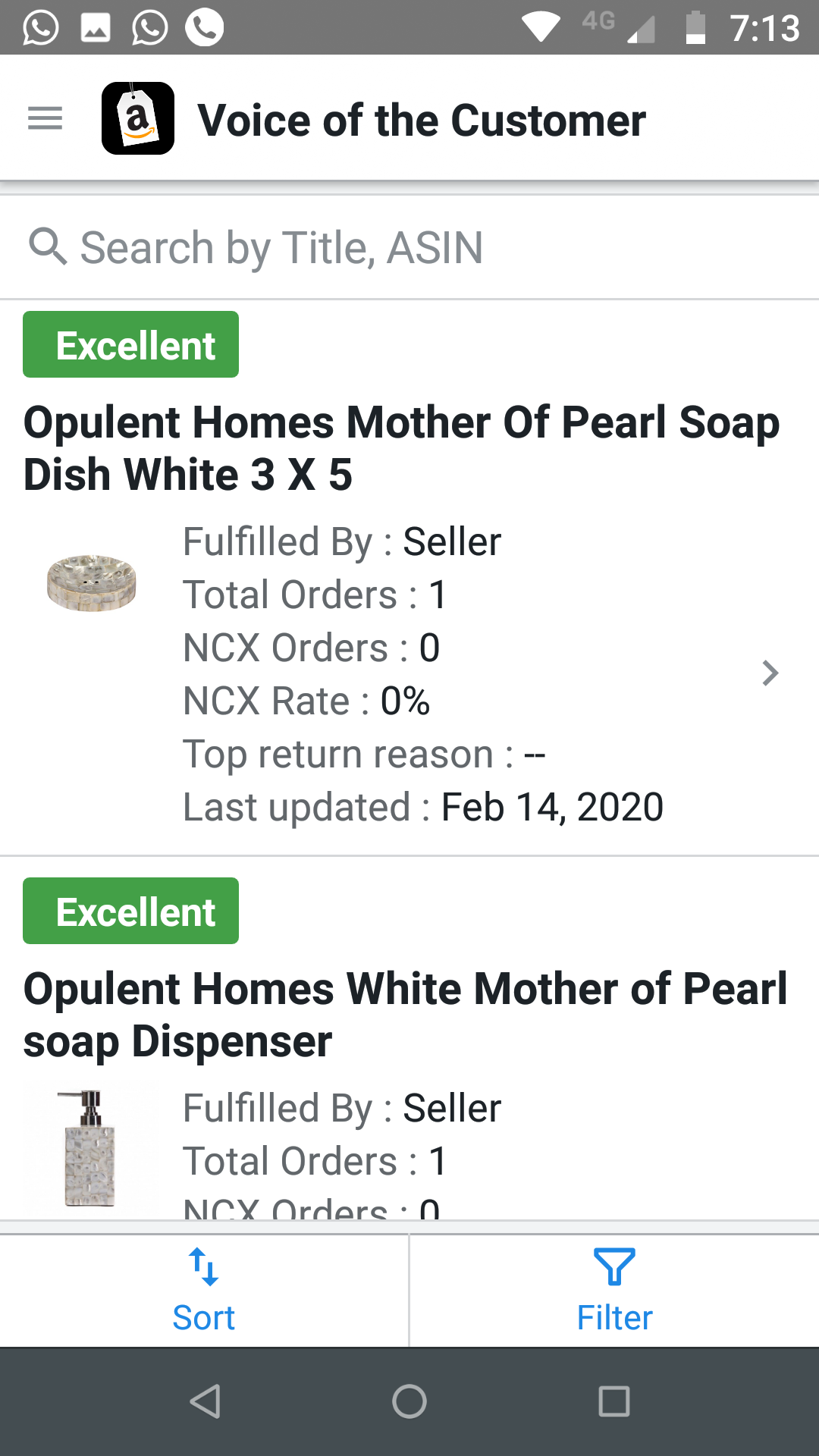Go back using system back button
This screenshot has height=1456, width=819.
[205, 1401]
